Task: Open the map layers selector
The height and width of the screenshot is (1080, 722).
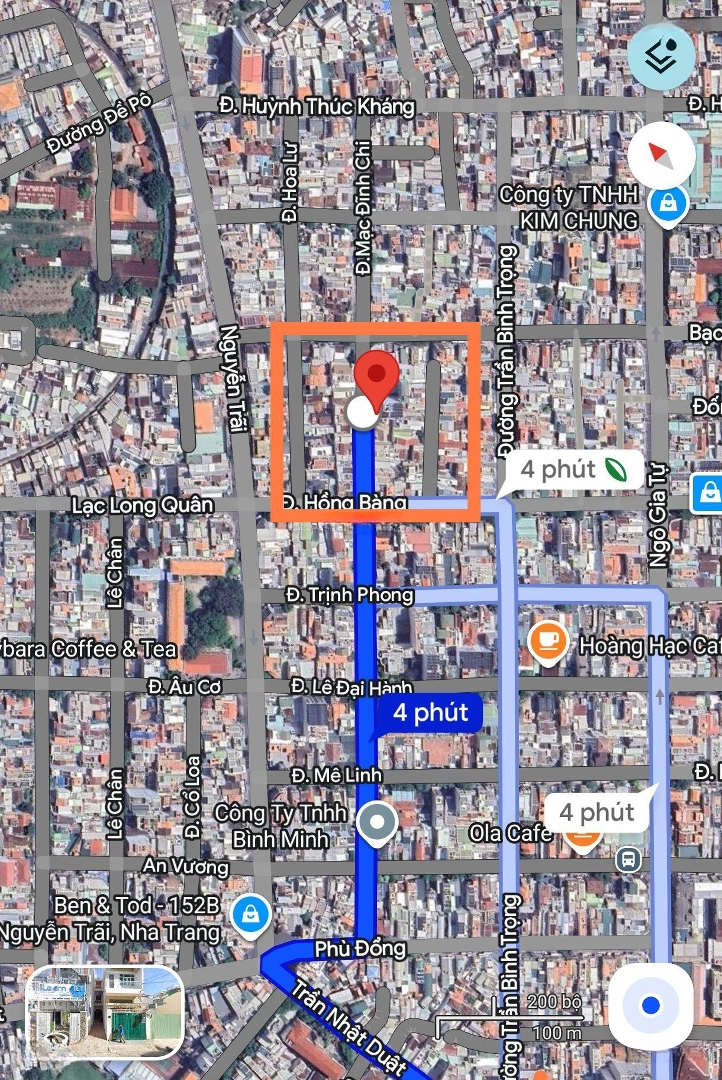Action: (x=660, y=57)
